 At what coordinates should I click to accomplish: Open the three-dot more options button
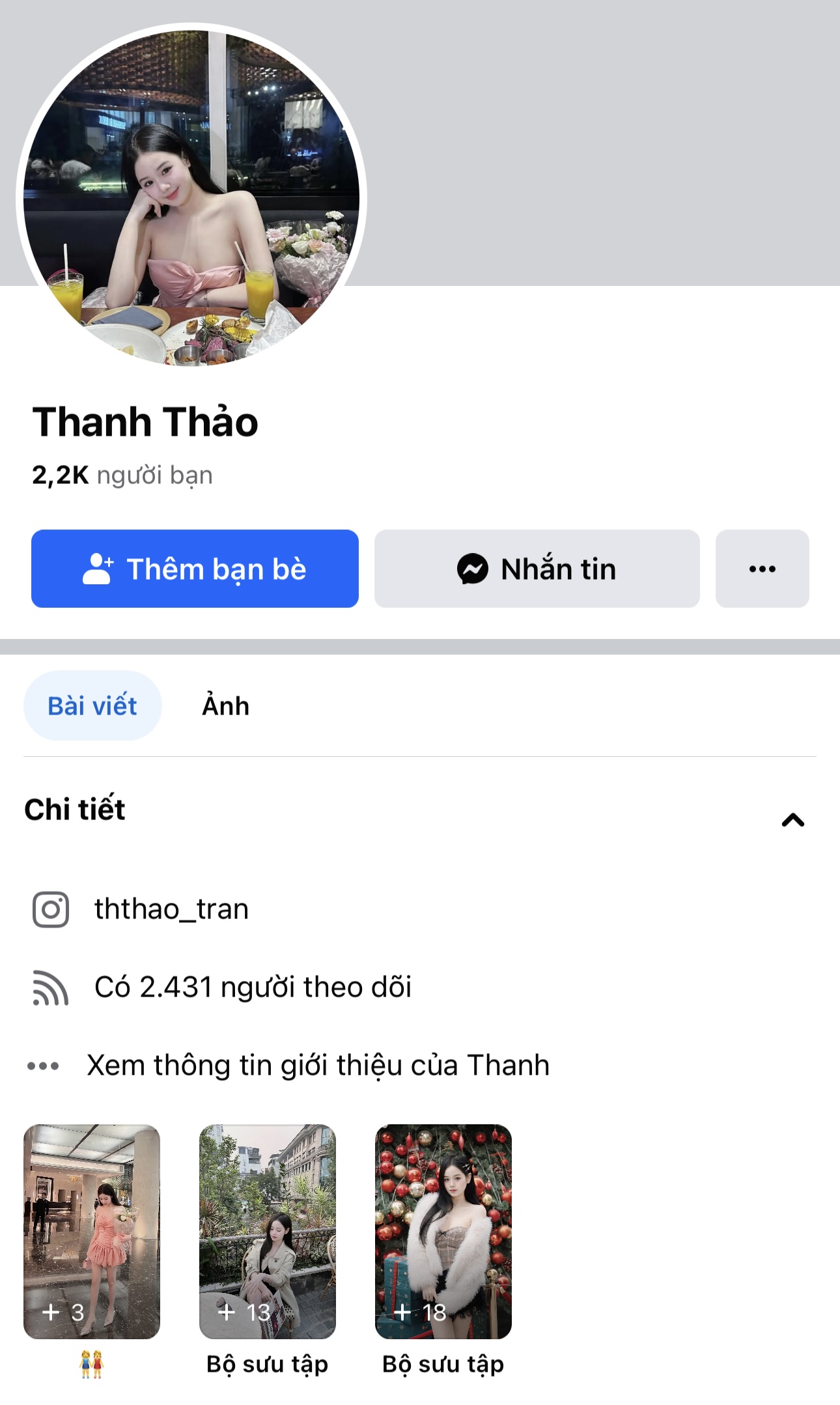[762, 569]
